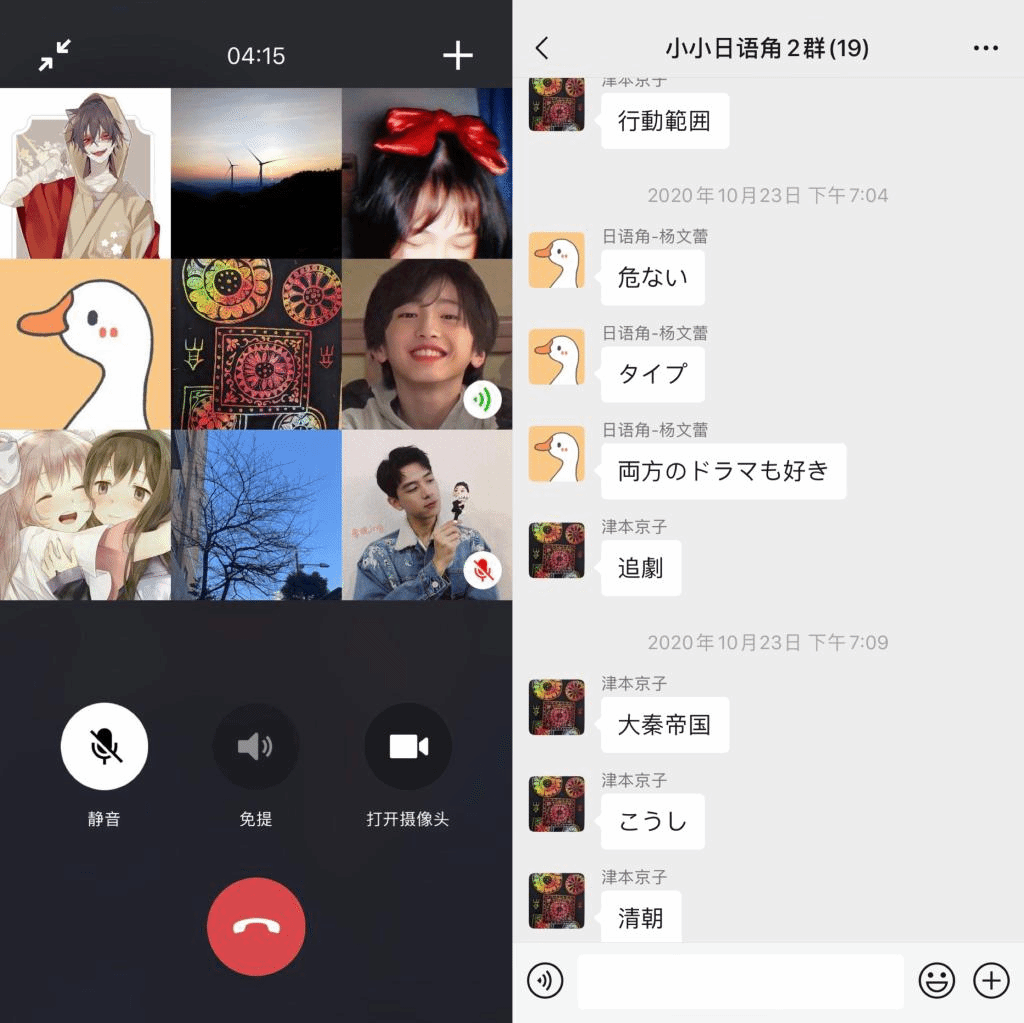Toggle the 静音 mute button
The width and height of the screenshot is (1024, 1023).
[x=104, y=746]
